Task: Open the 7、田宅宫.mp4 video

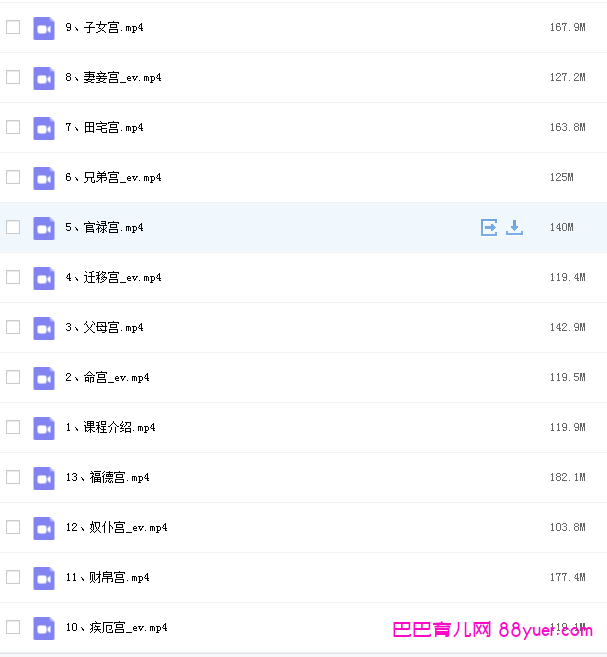Action: tap(104, 127)
